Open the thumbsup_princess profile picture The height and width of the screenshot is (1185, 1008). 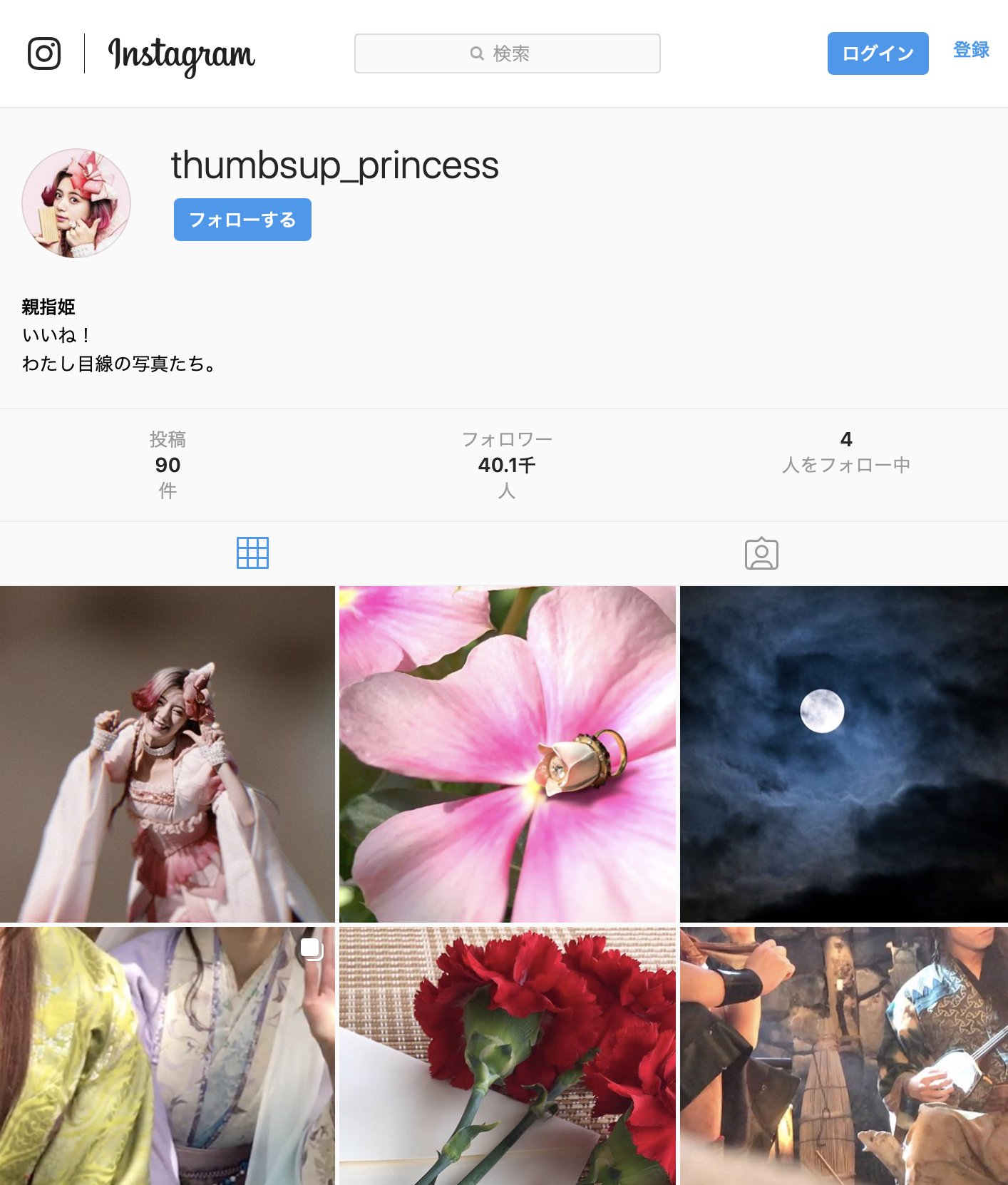pos(76,203)
